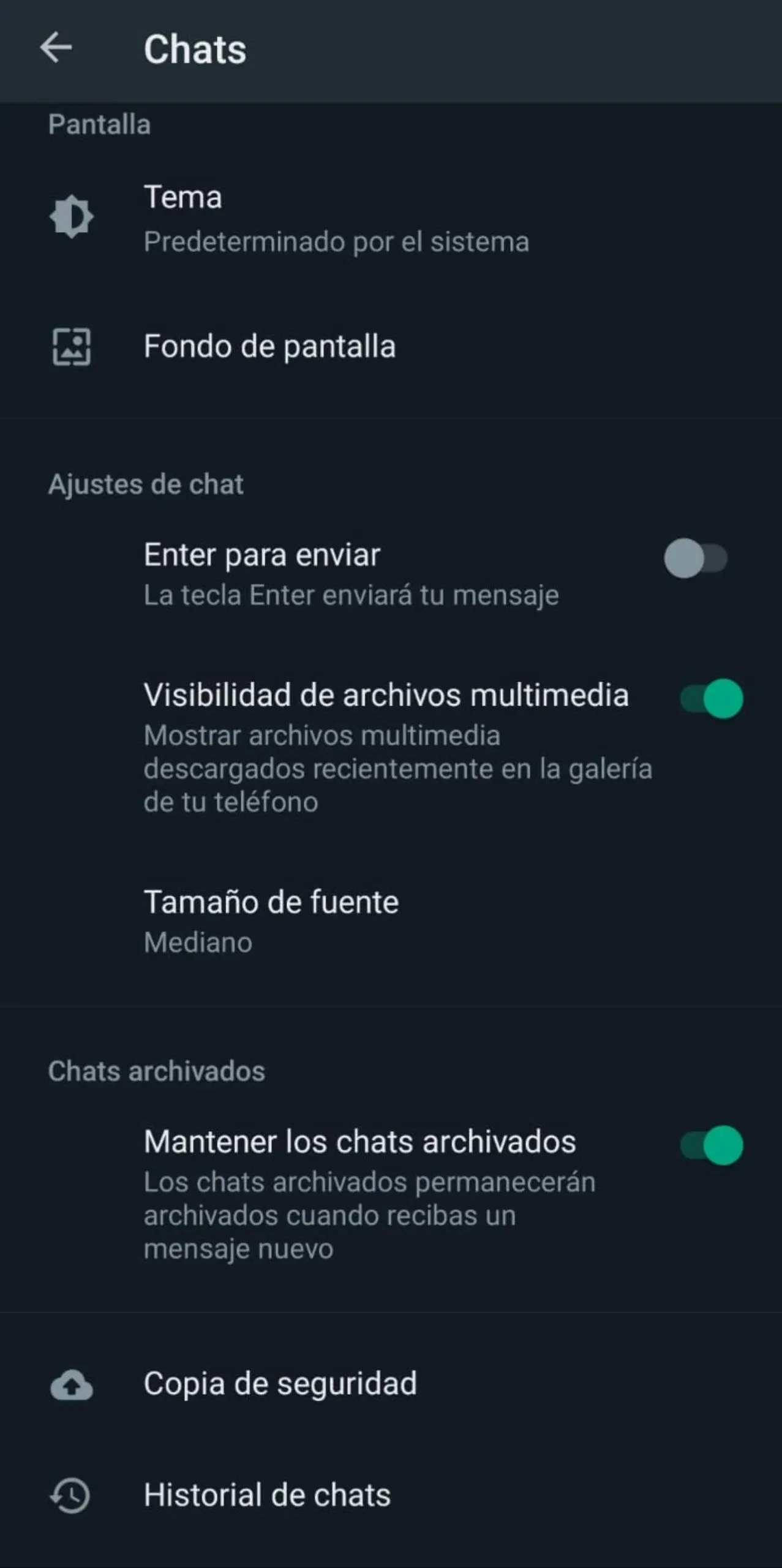Image resolution: width=782 pixels, height=1568 pixels.
Task: Open Tamaño de fuente
Action: point(391,921)
